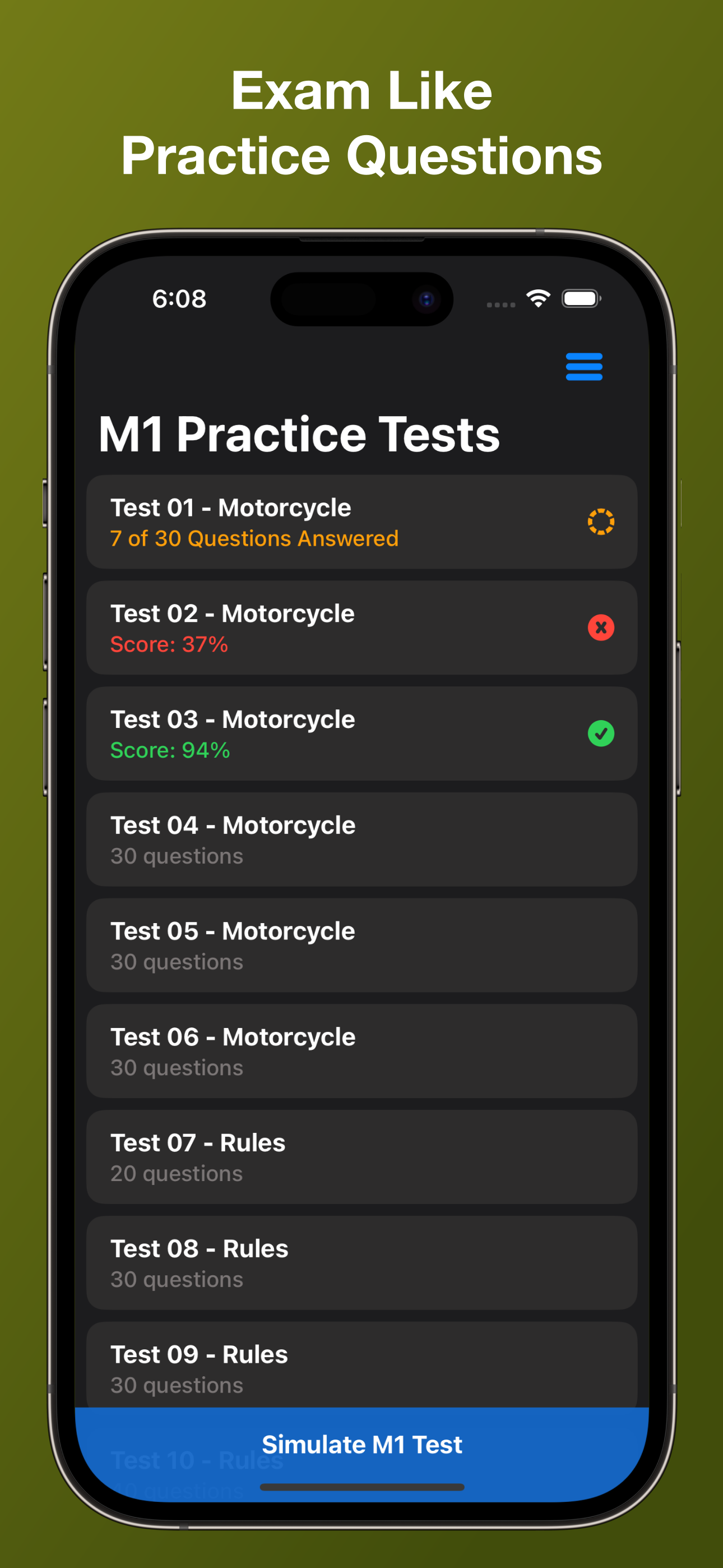Viewport: 723px width, 1568px height.
Task: Click the red failed badge on Test 02
Action: tap(600, 628)
